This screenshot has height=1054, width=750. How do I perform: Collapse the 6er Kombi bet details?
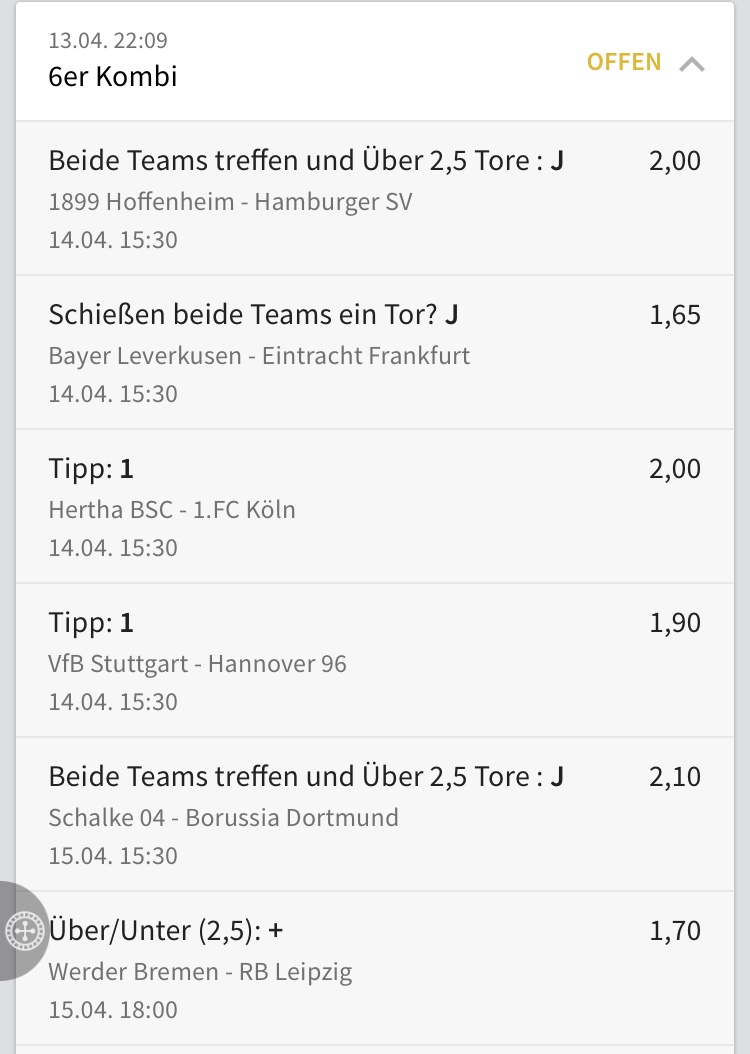(691, 64)
